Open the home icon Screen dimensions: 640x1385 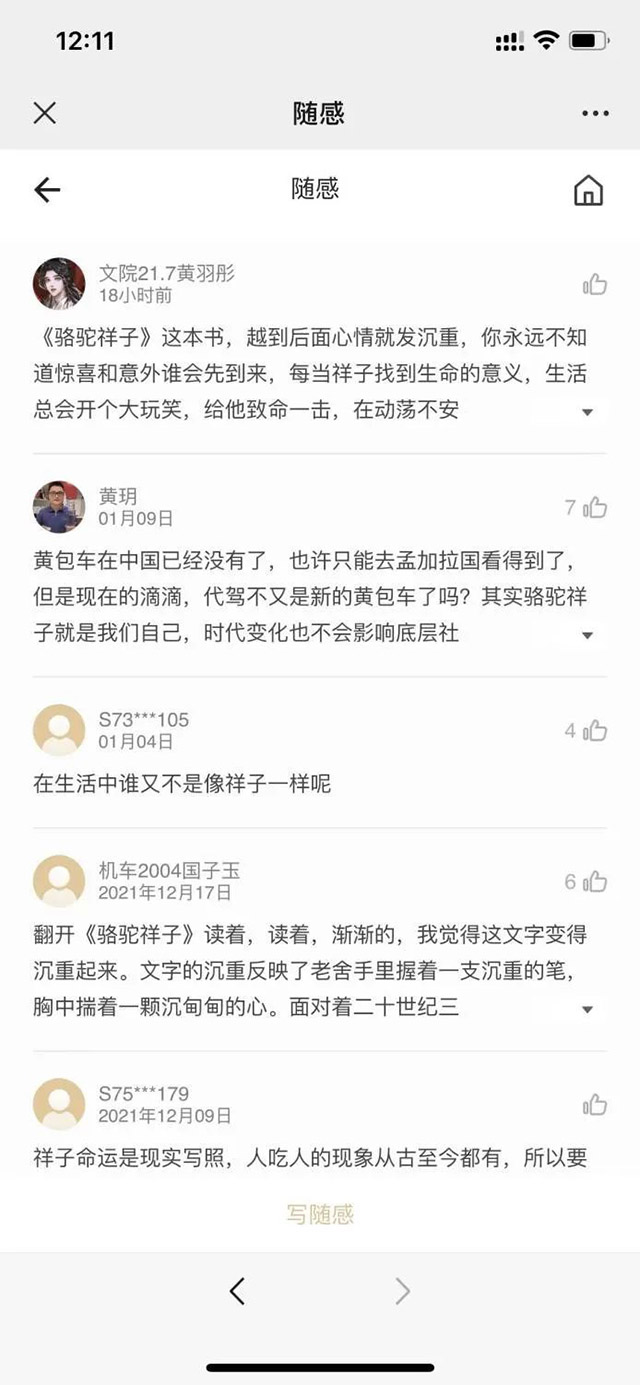[x=588, y=190]
